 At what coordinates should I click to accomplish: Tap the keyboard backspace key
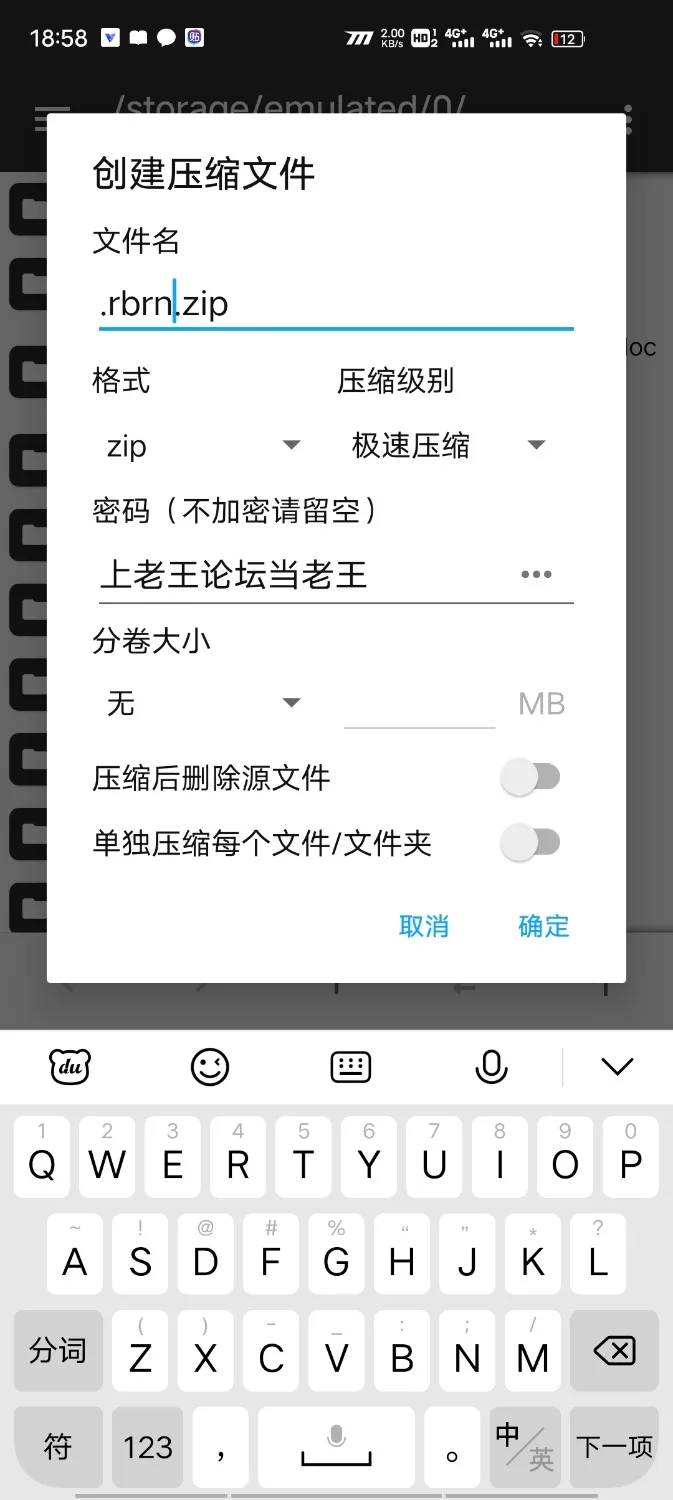[x=614, y=1352]
